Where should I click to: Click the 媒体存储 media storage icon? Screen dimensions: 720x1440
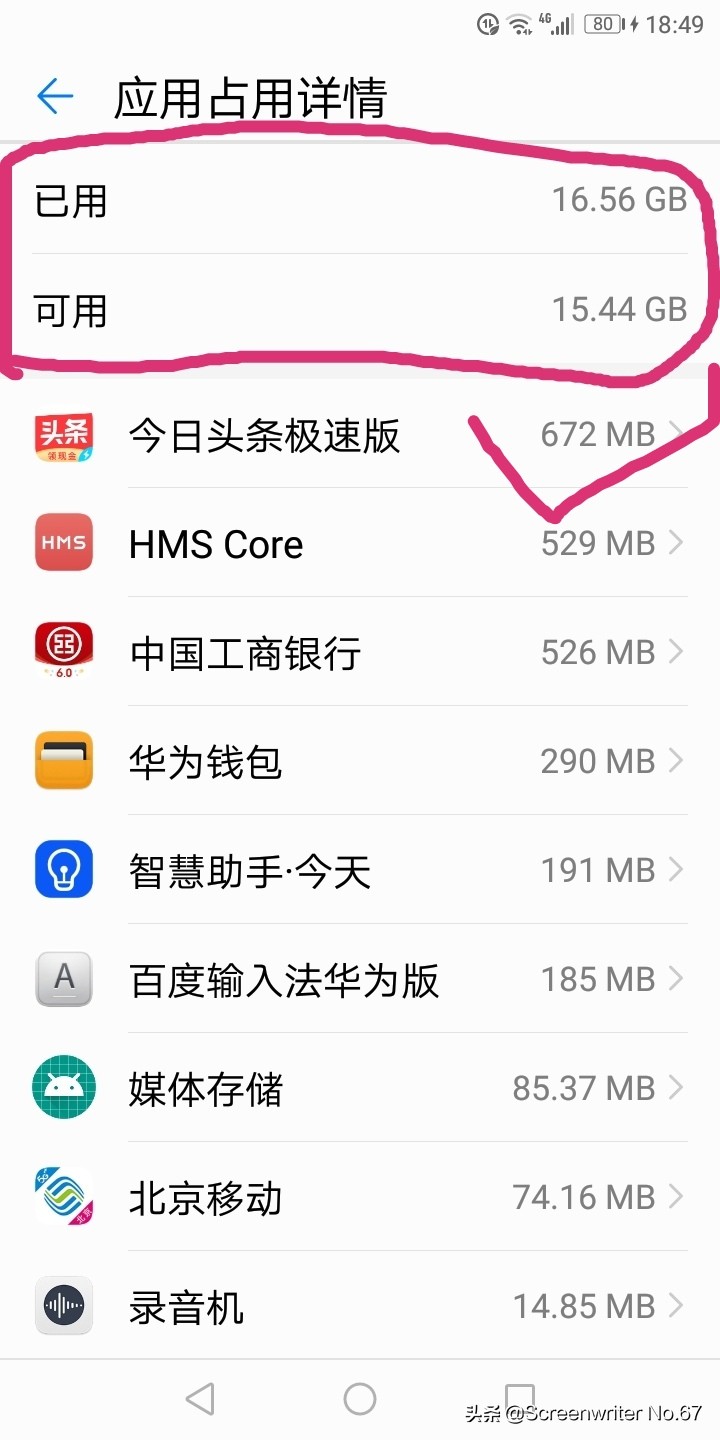point(63,1088)
